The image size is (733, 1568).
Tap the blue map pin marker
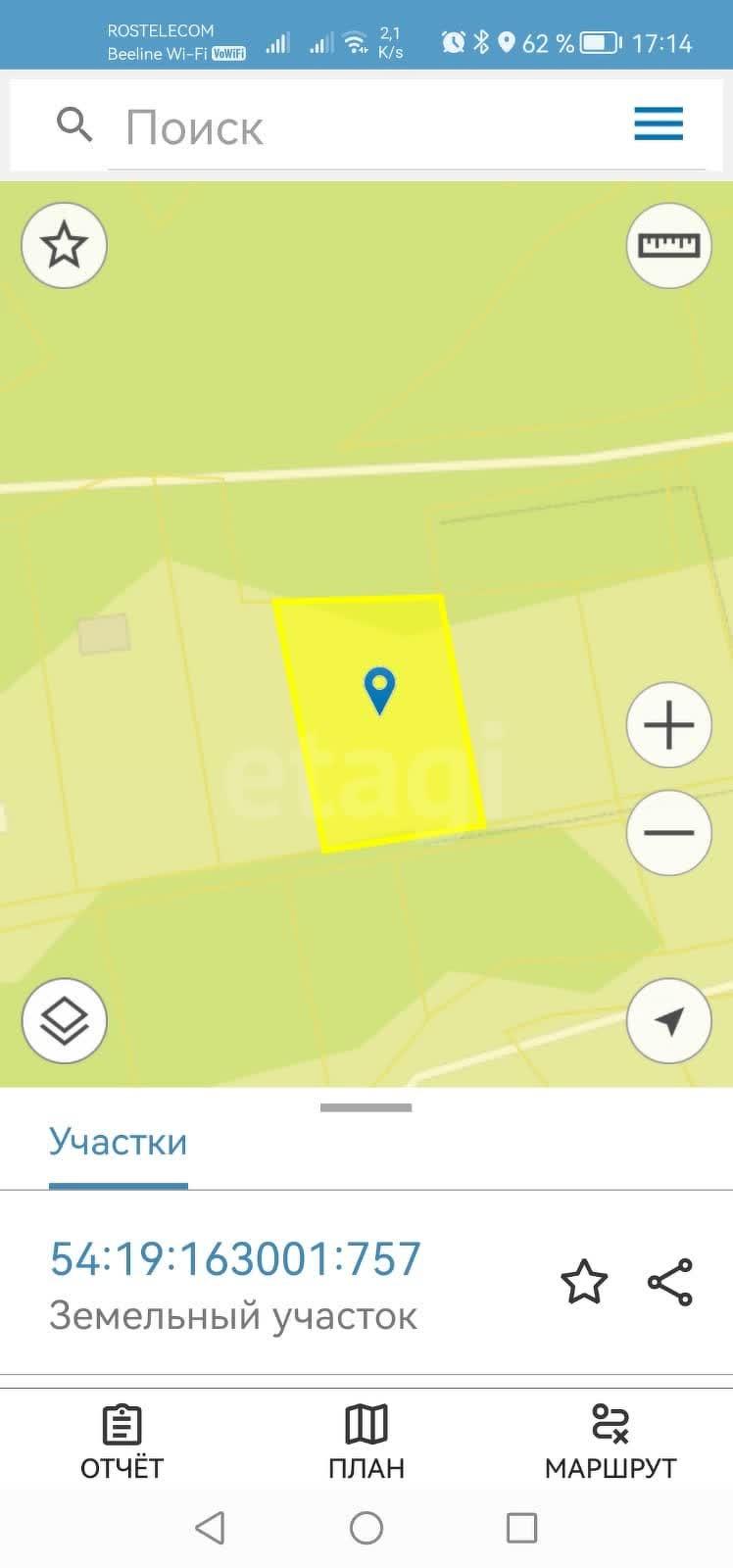click(x=379, y=690)
